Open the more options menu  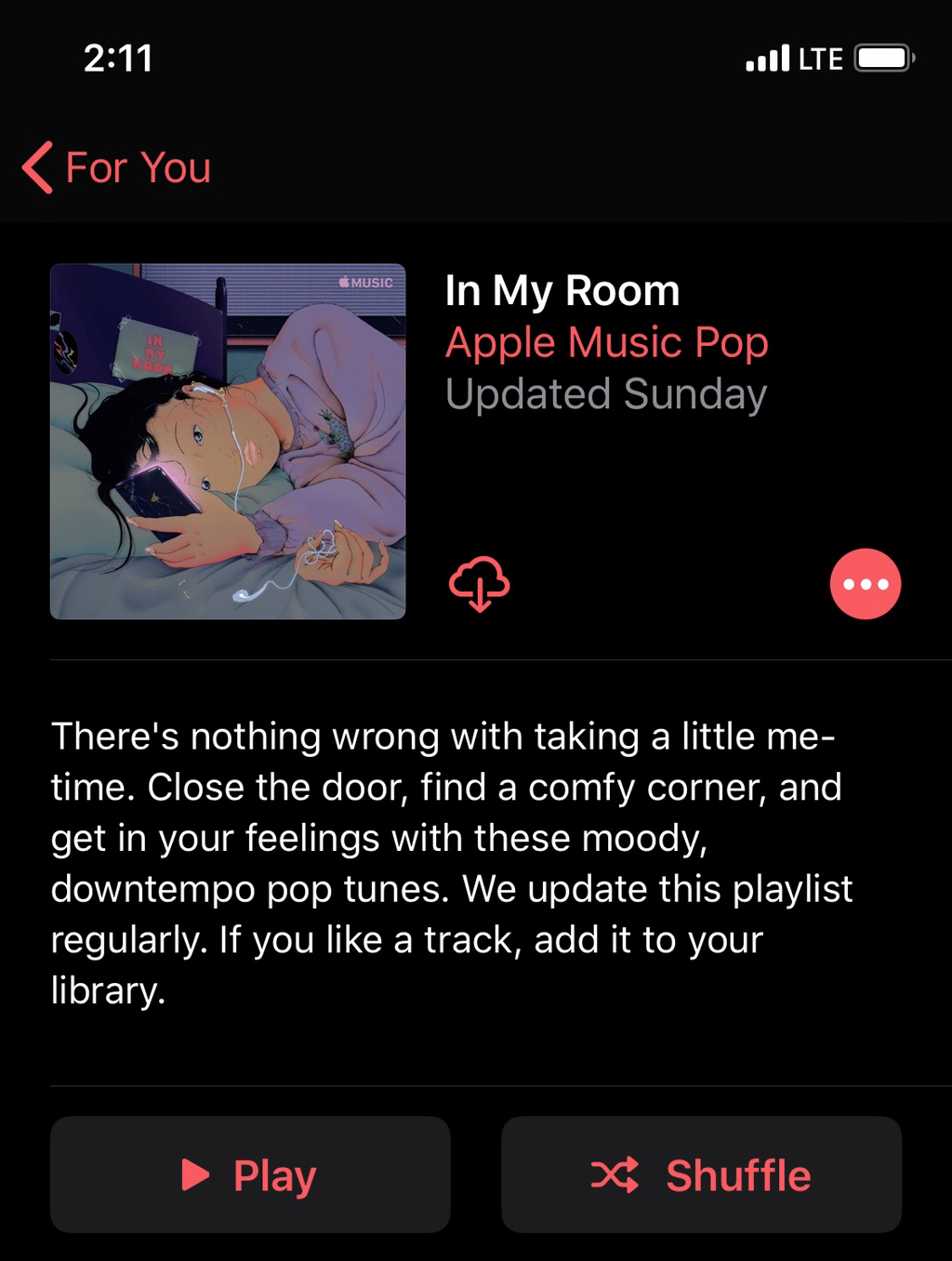(865, 584)
